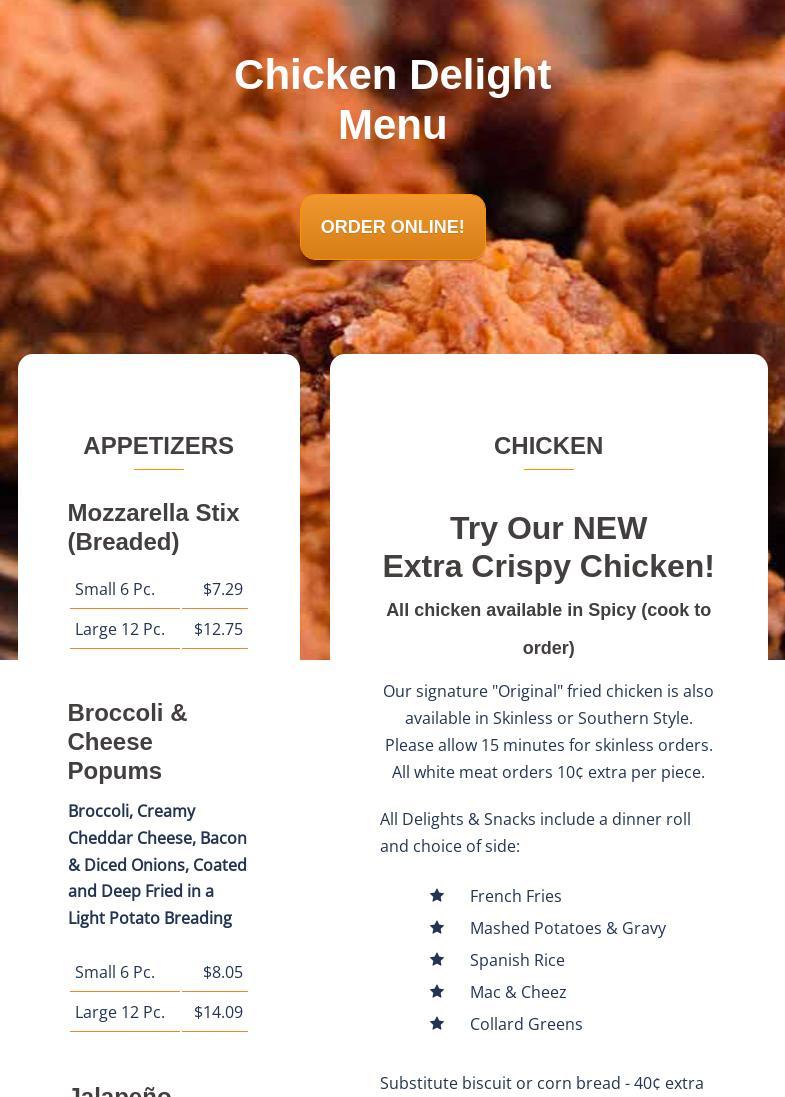Tap the ORDER ONLINE! button
Image resolution: width=785 pixels, height=1097 pixels.
pos(392,227)
